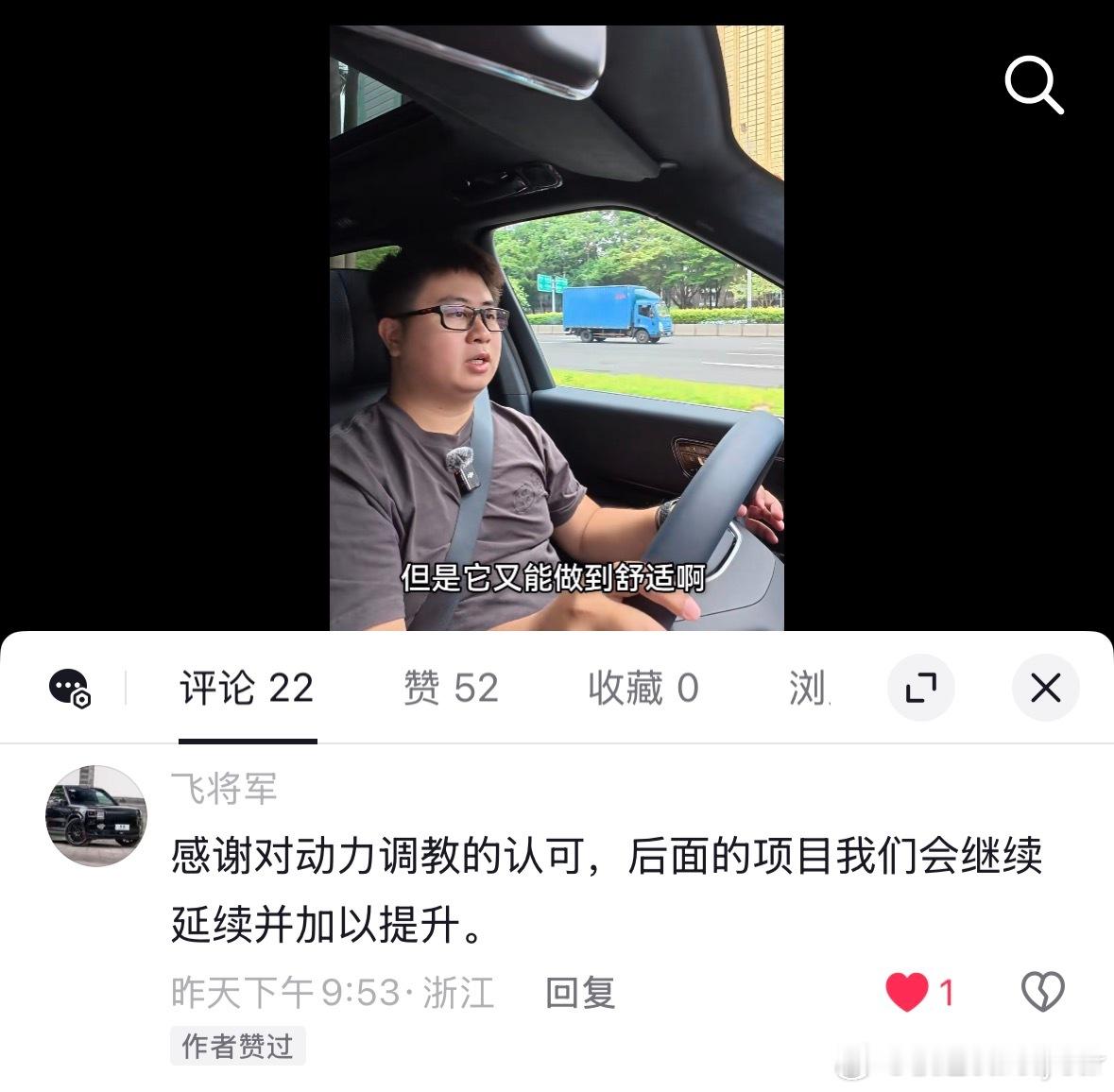
Task: Open username 飞将军
Action: (x=224, y=789)
